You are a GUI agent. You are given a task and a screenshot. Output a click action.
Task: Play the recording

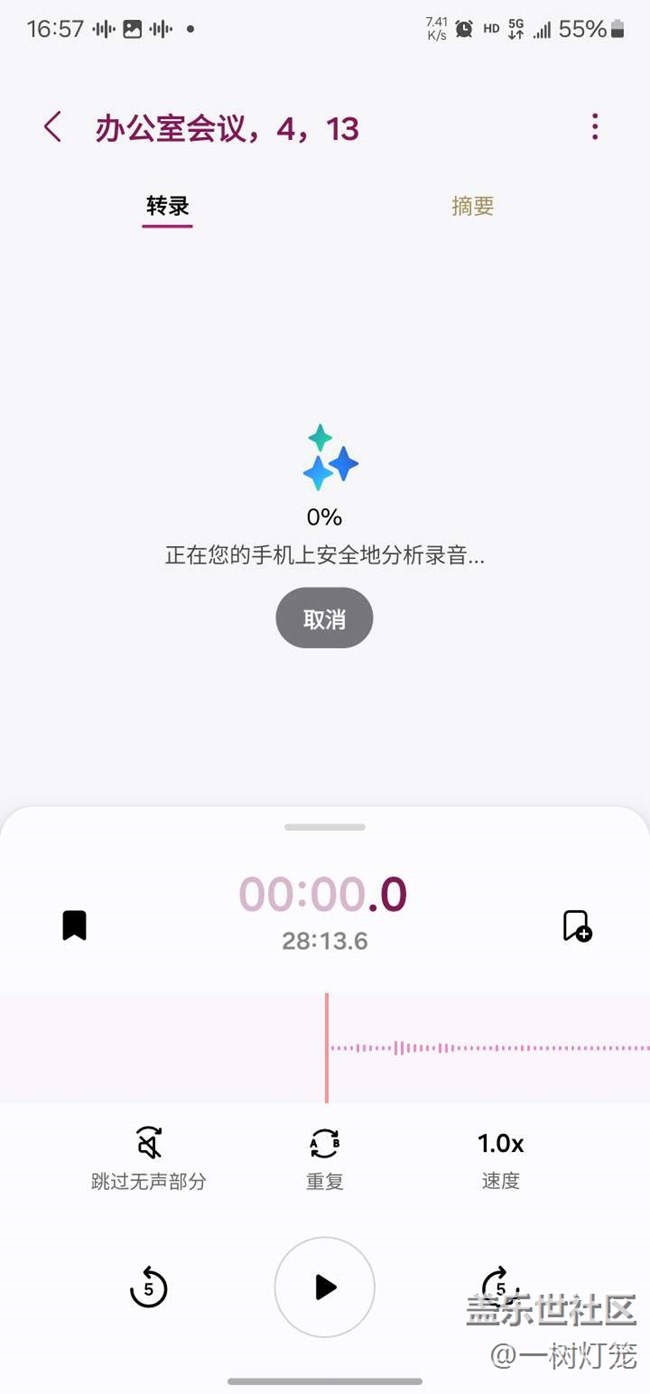(325, 1287)
